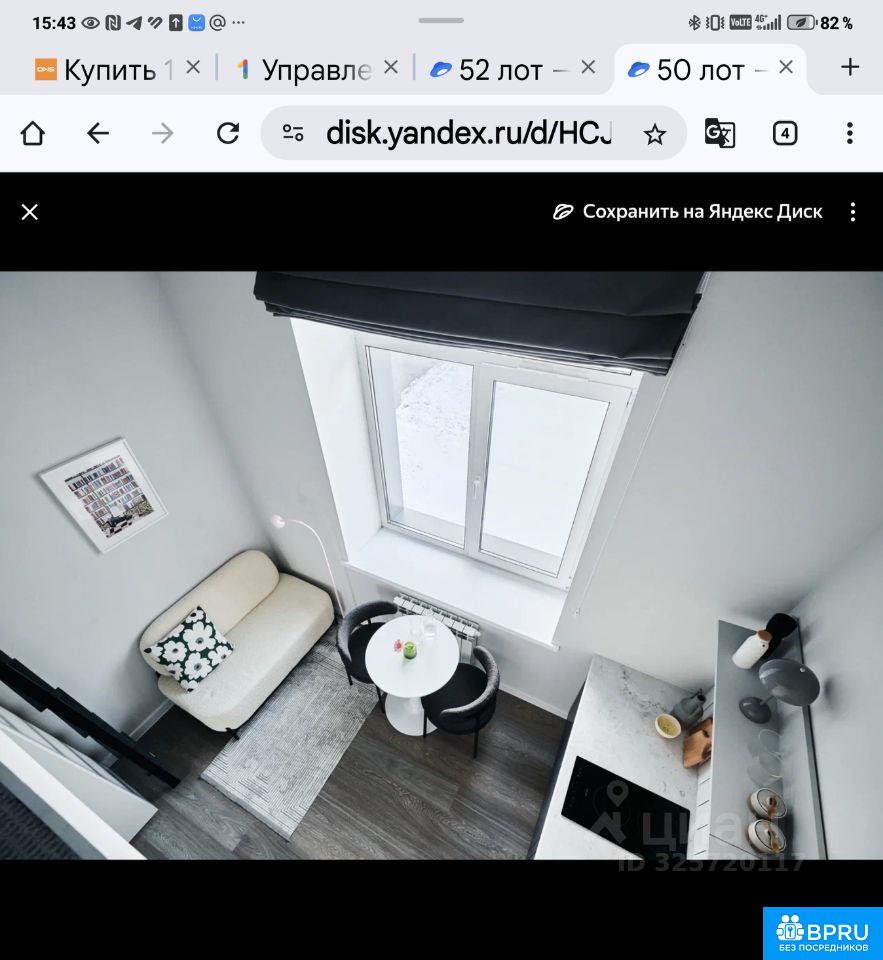This screenshot has height=960, width=883.
Task: Reload the current page
Action: (x=228, y=133)
